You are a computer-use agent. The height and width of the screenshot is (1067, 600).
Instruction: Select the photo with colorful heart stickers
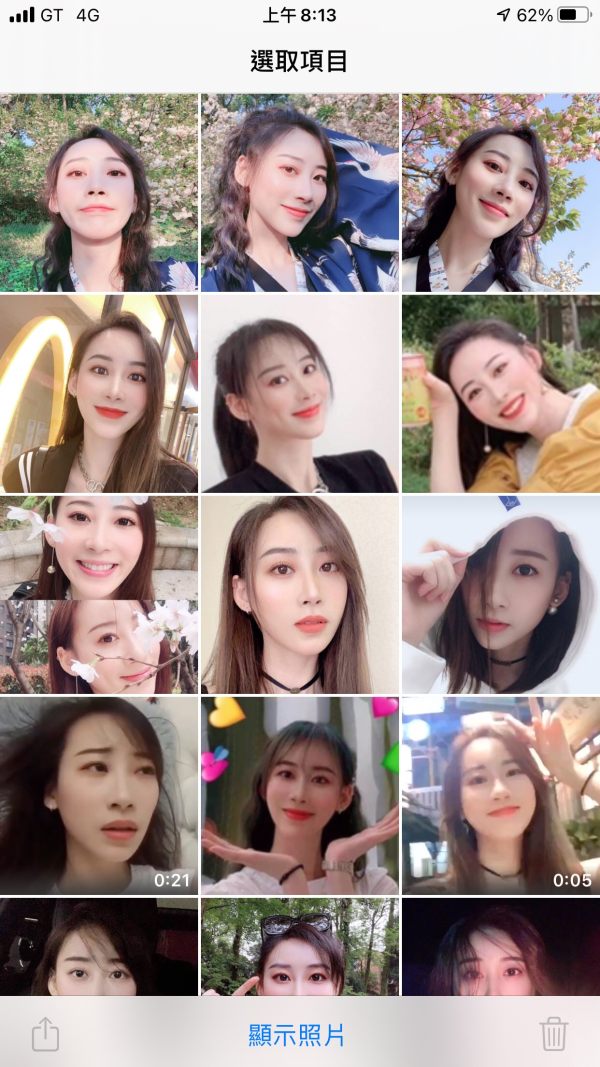tap(300, 795)
